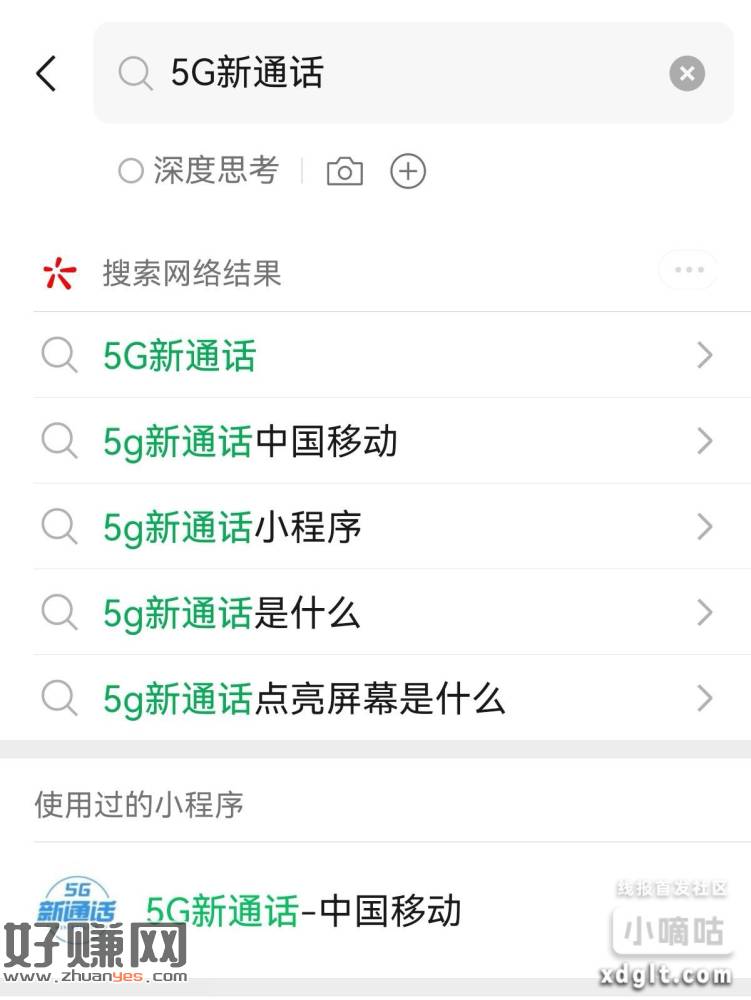Navigate back with the left arrow

[44, 73]
